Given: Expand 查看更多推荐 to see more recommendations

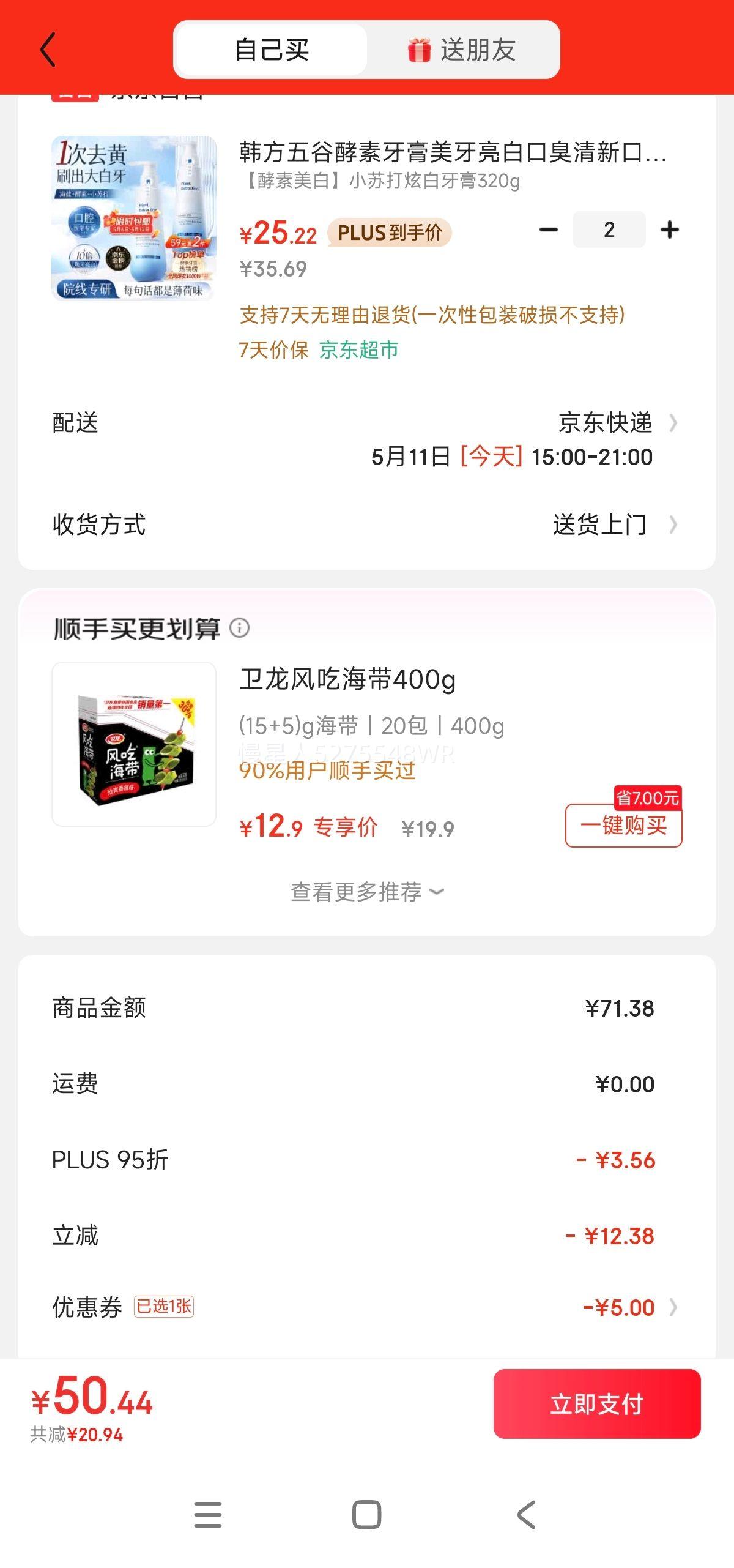Looking at the screenshot, I should [366, 893].
